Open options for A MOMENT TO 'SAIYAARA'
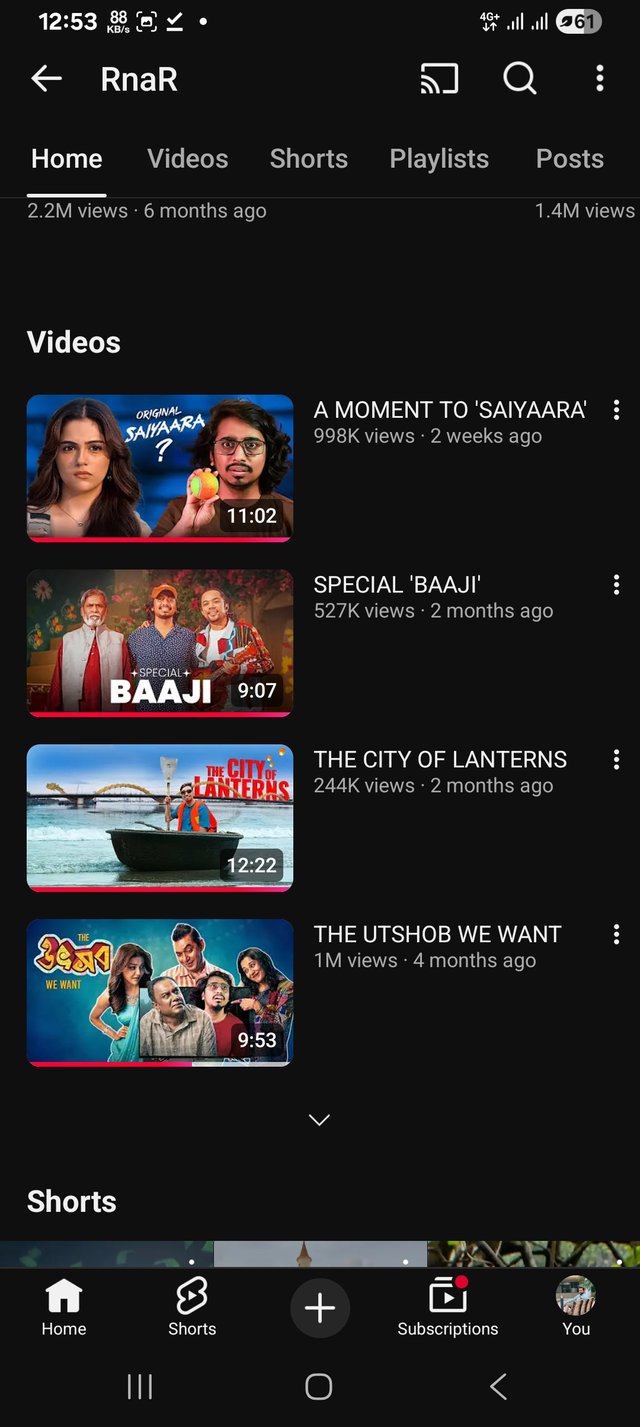This screenshot has width=640, height=1427. pyautogui.click(x=616, y=410)
